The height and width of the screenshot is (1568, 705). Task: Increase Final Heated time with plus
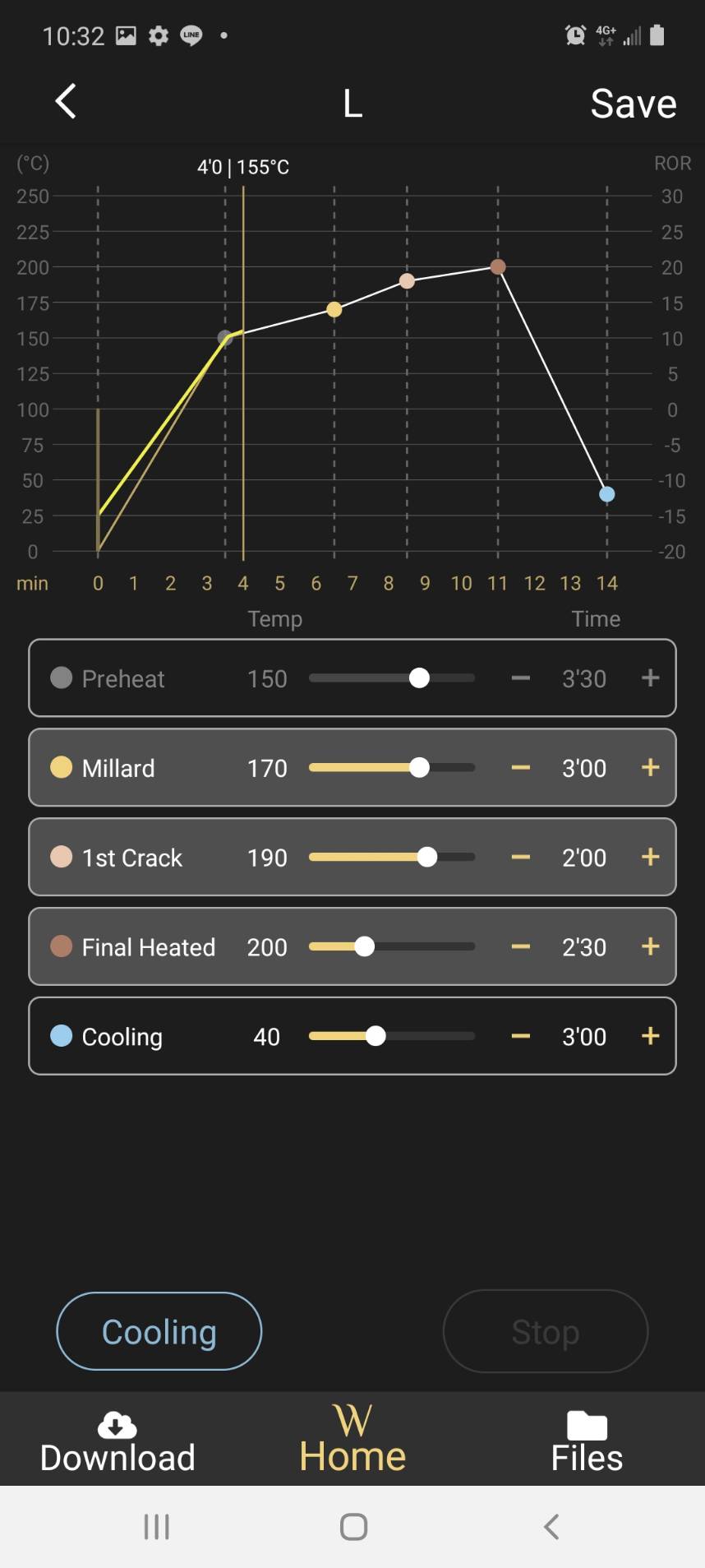point(651,946)
